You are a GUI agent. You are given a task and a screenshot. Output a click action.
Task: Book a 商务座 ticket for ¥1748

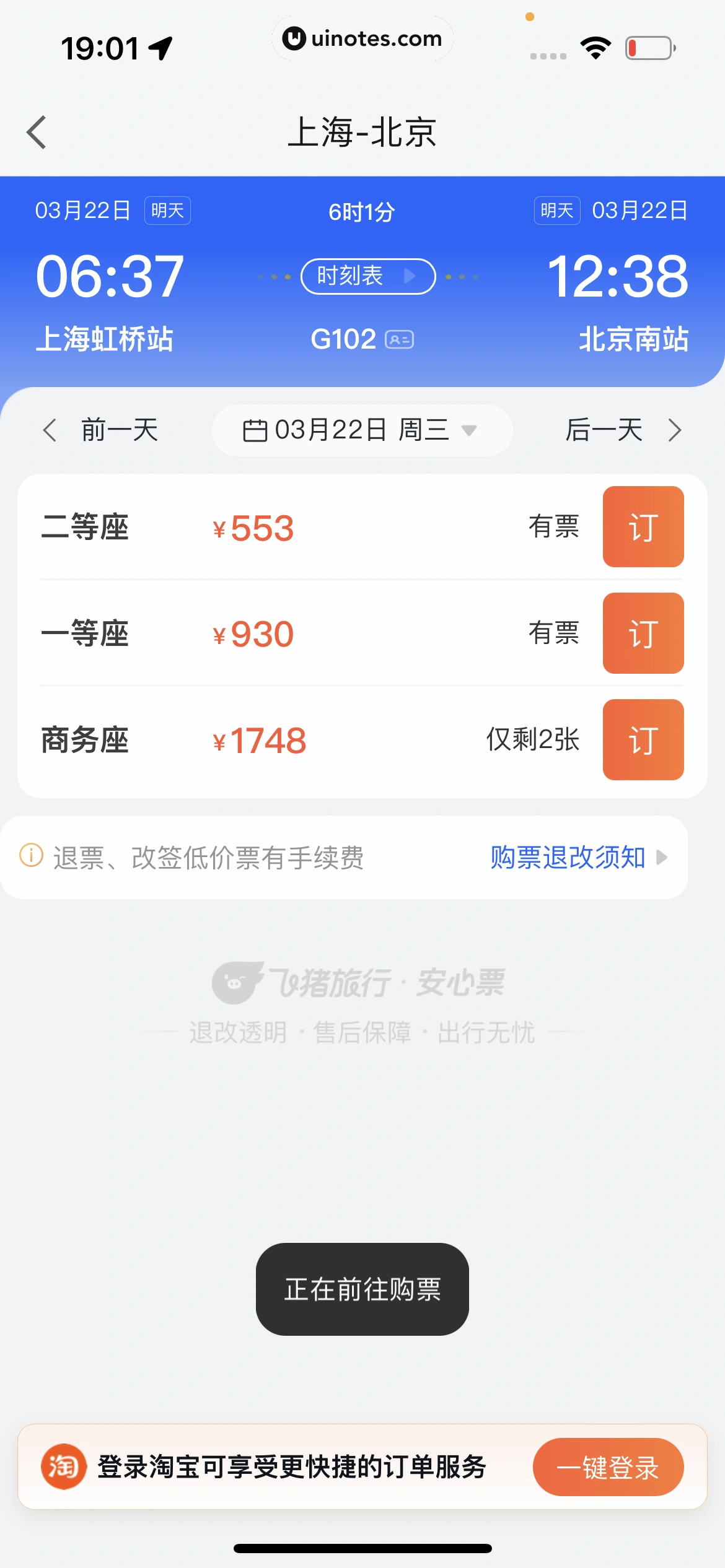click(643, 740)
